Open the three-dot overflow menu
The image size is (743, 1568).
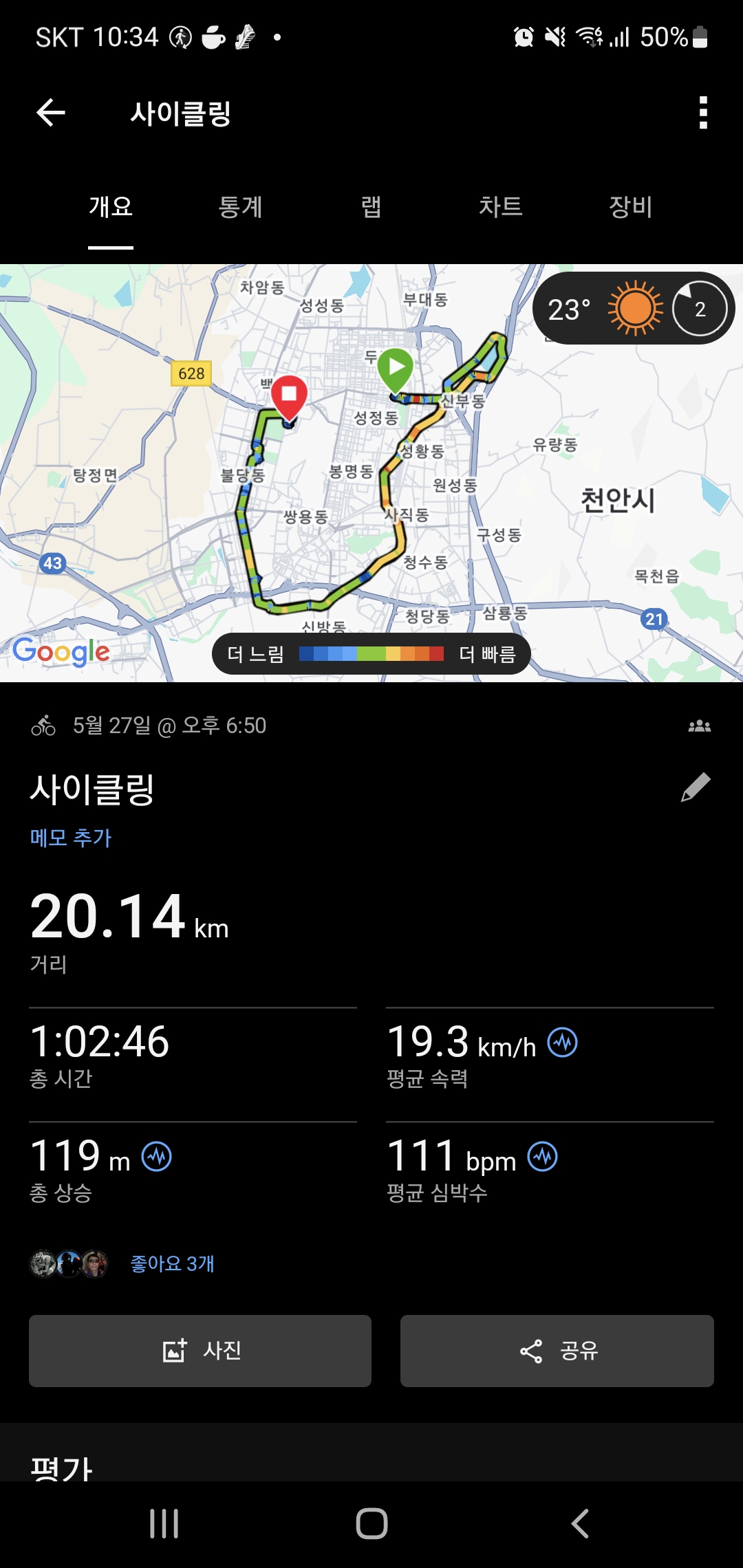point(702,113)
